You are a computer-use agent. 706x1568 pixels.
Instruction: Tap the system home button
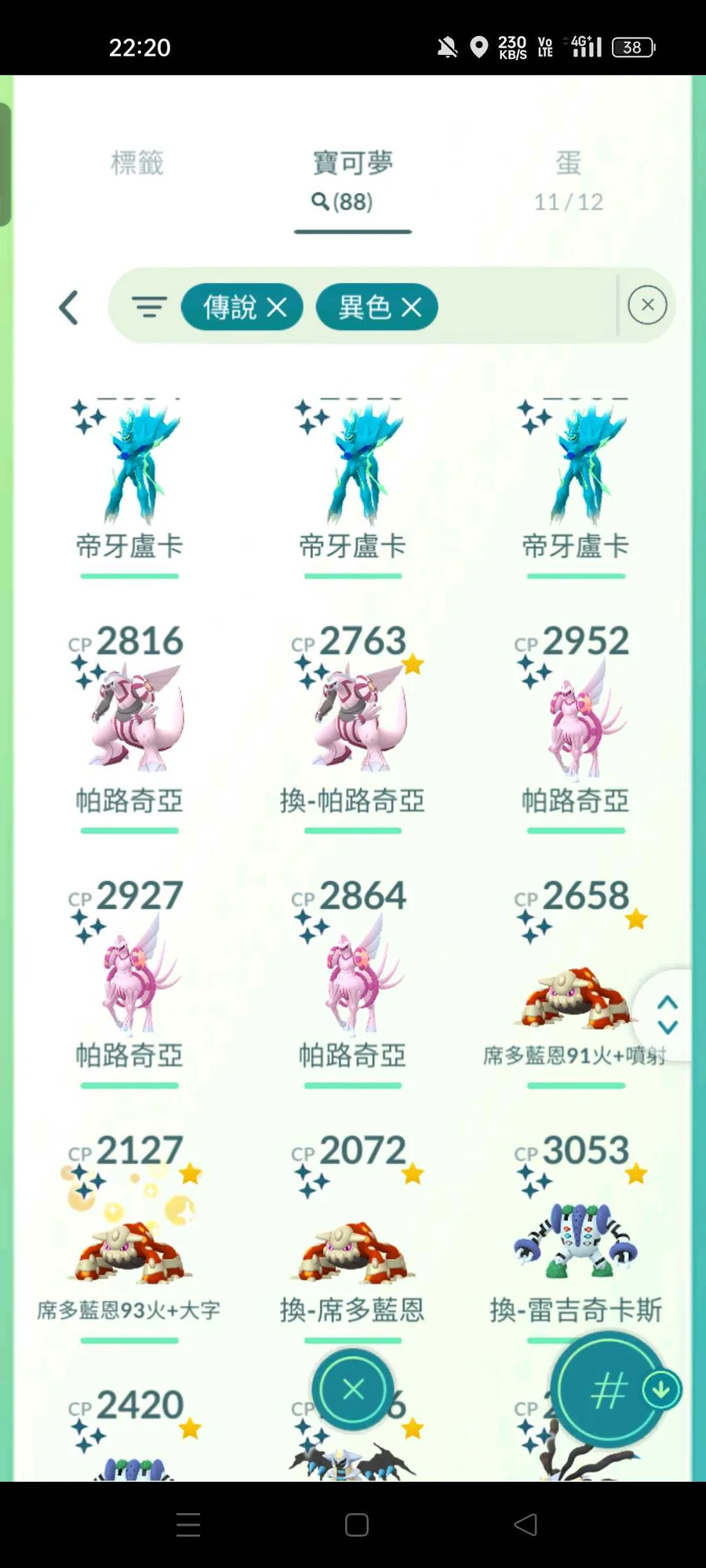[x=356, y=1524]
